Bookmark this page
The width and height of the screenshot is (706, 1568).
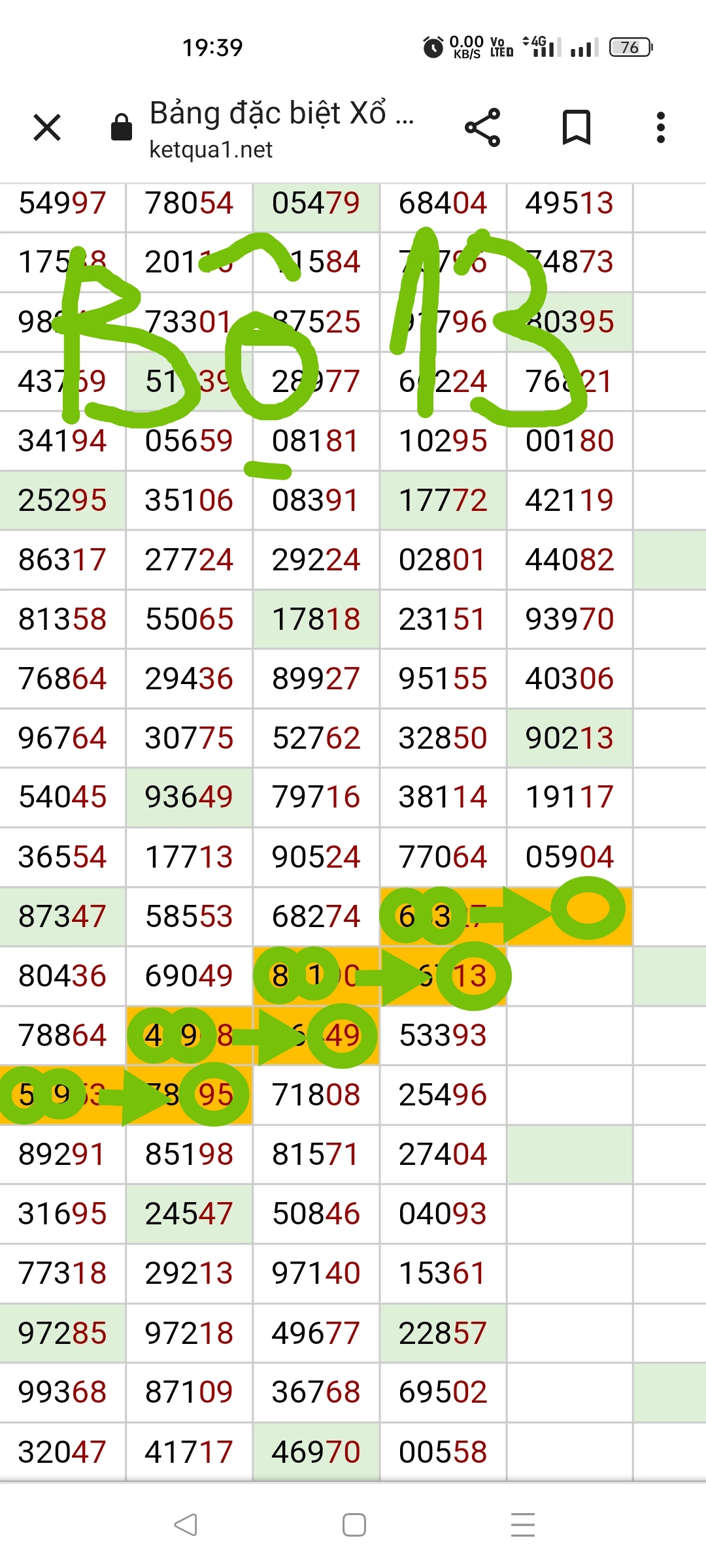click(x=576, y=127)
